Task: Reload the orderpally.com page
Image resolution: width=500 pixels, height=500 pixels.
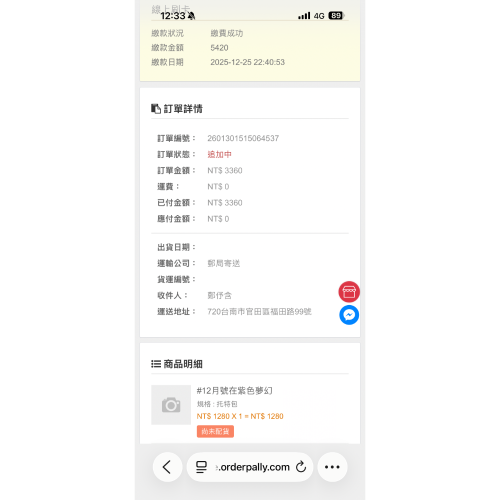Action: tap(301, 467)
